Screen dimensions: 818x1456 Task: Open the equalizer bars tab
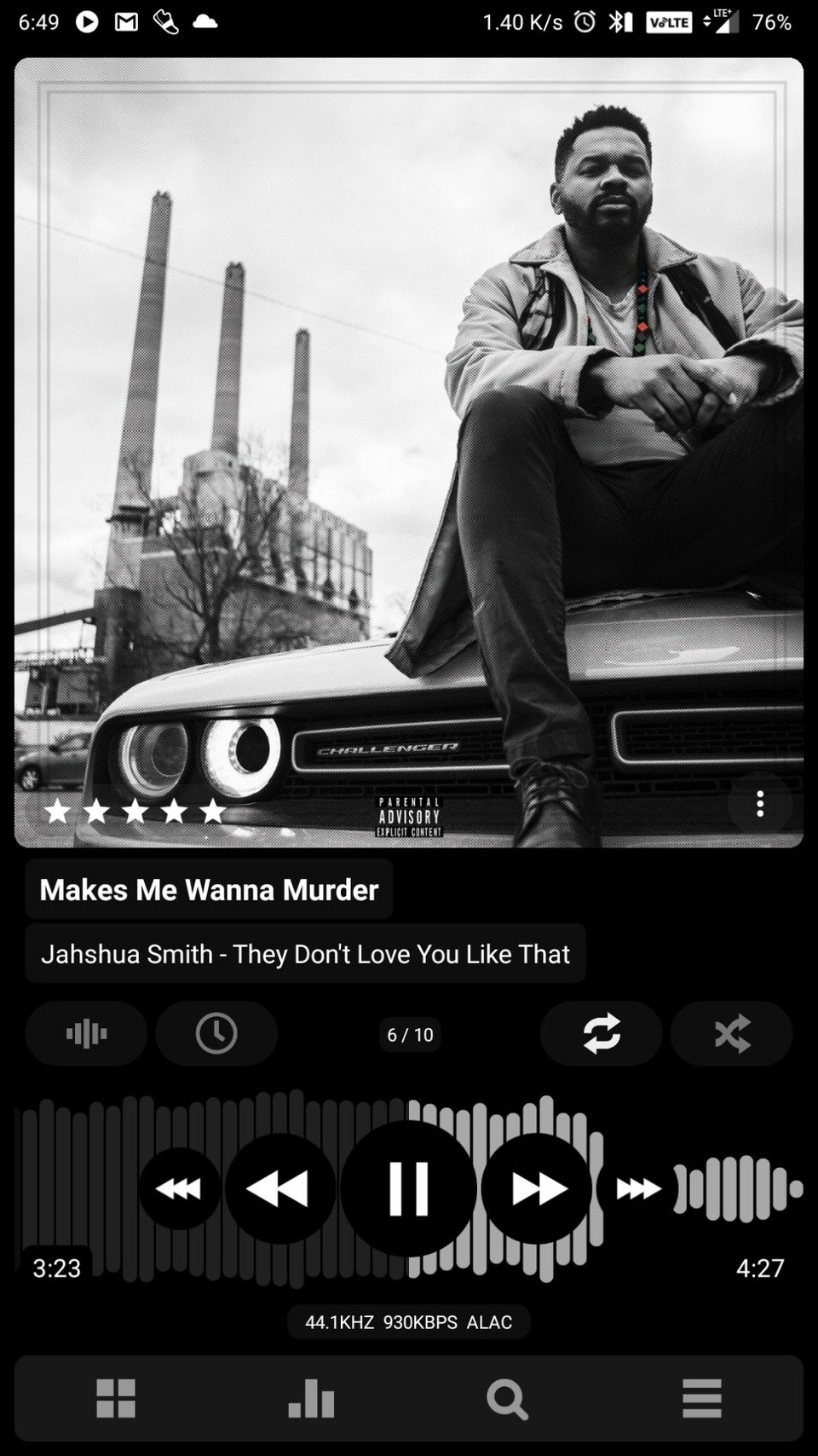pyautogui.click(x=311, y=1399)
